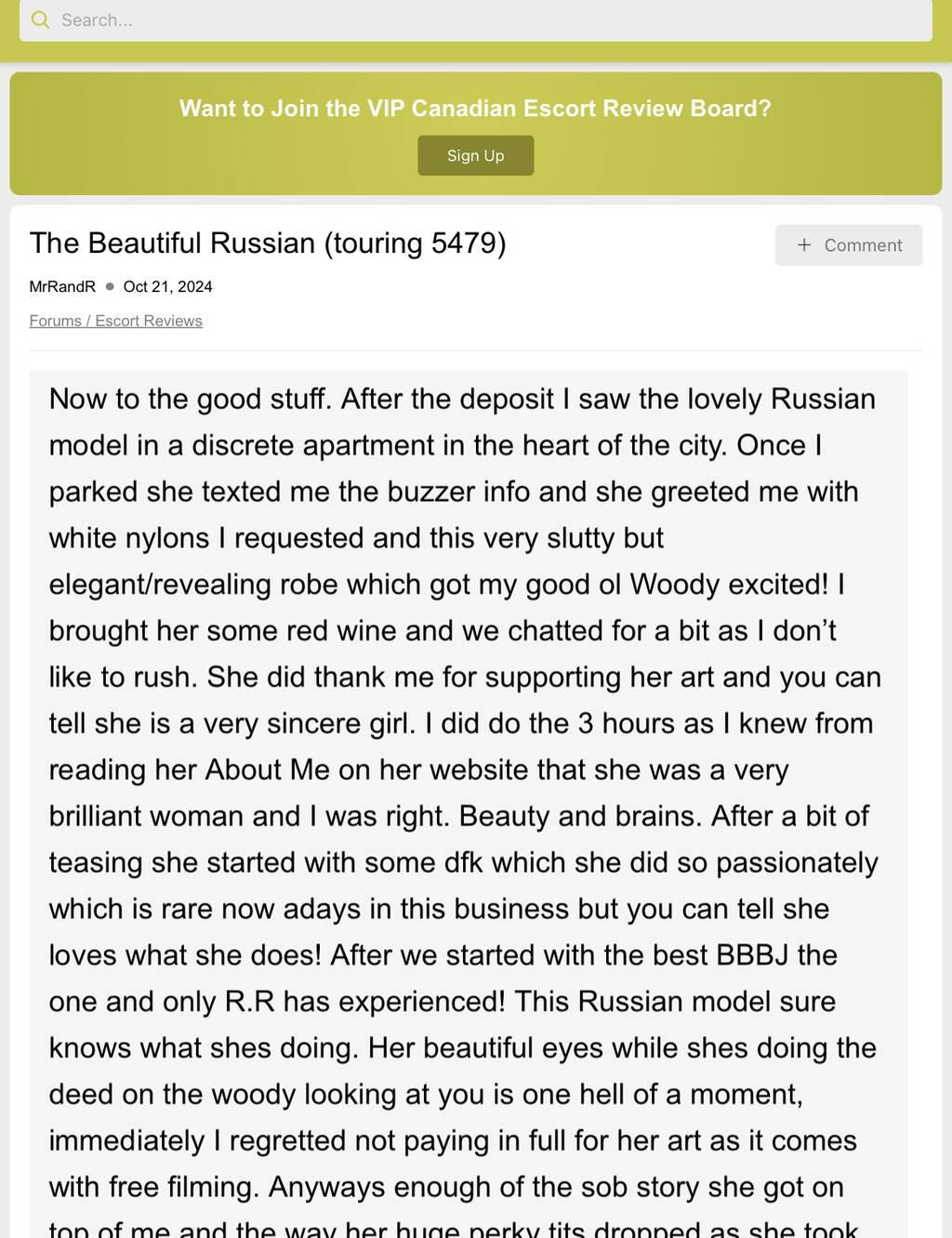Add a comment to this thread
The width and height of the screenshot is (952, 1238).
tap(848, 245)
